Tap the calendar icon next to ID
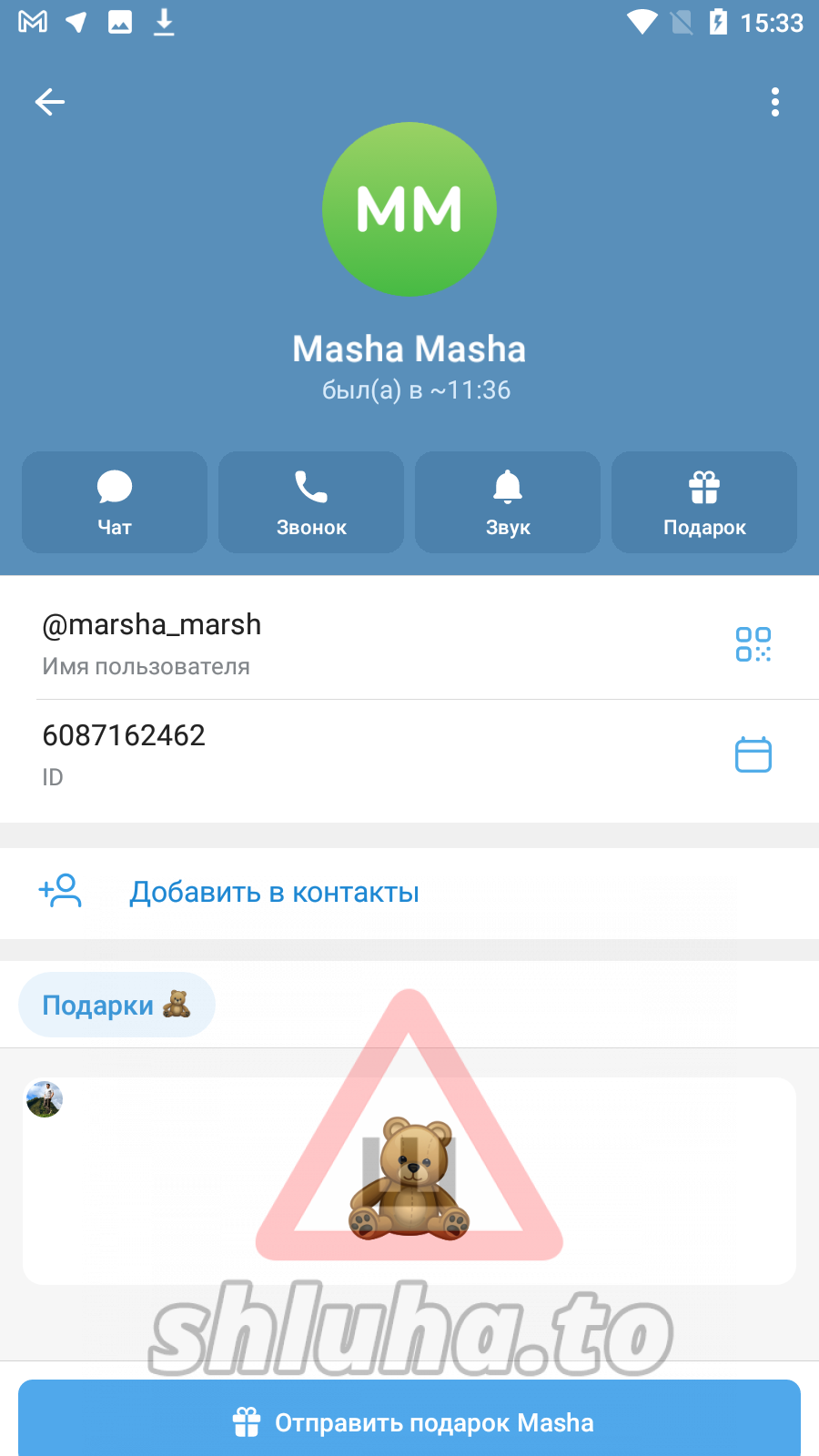Viewport: 819px width, 1456px height. pyautogui.click(x=753, y=754)
